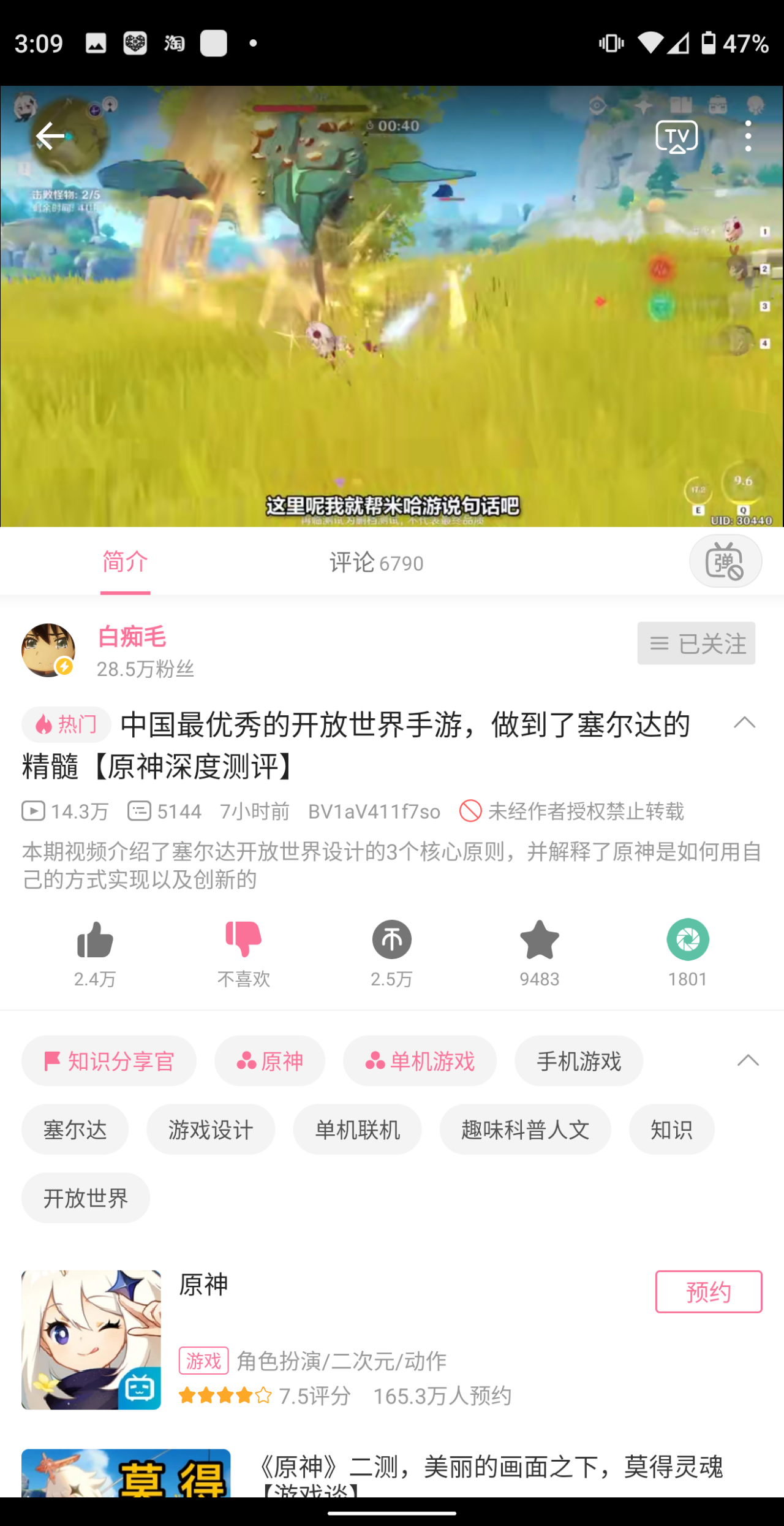This screenshot has height=1526, width=784.
Task: Add the video to favorites star
Action: click(540, 954)
